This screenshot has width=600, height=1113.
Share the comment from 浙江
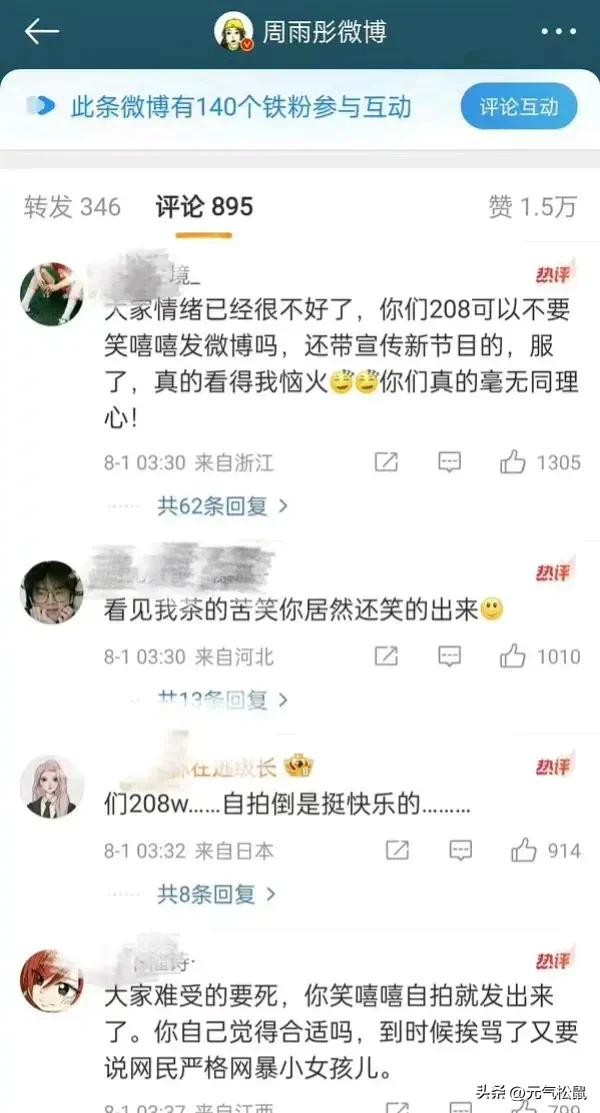[x=386, y=462]
